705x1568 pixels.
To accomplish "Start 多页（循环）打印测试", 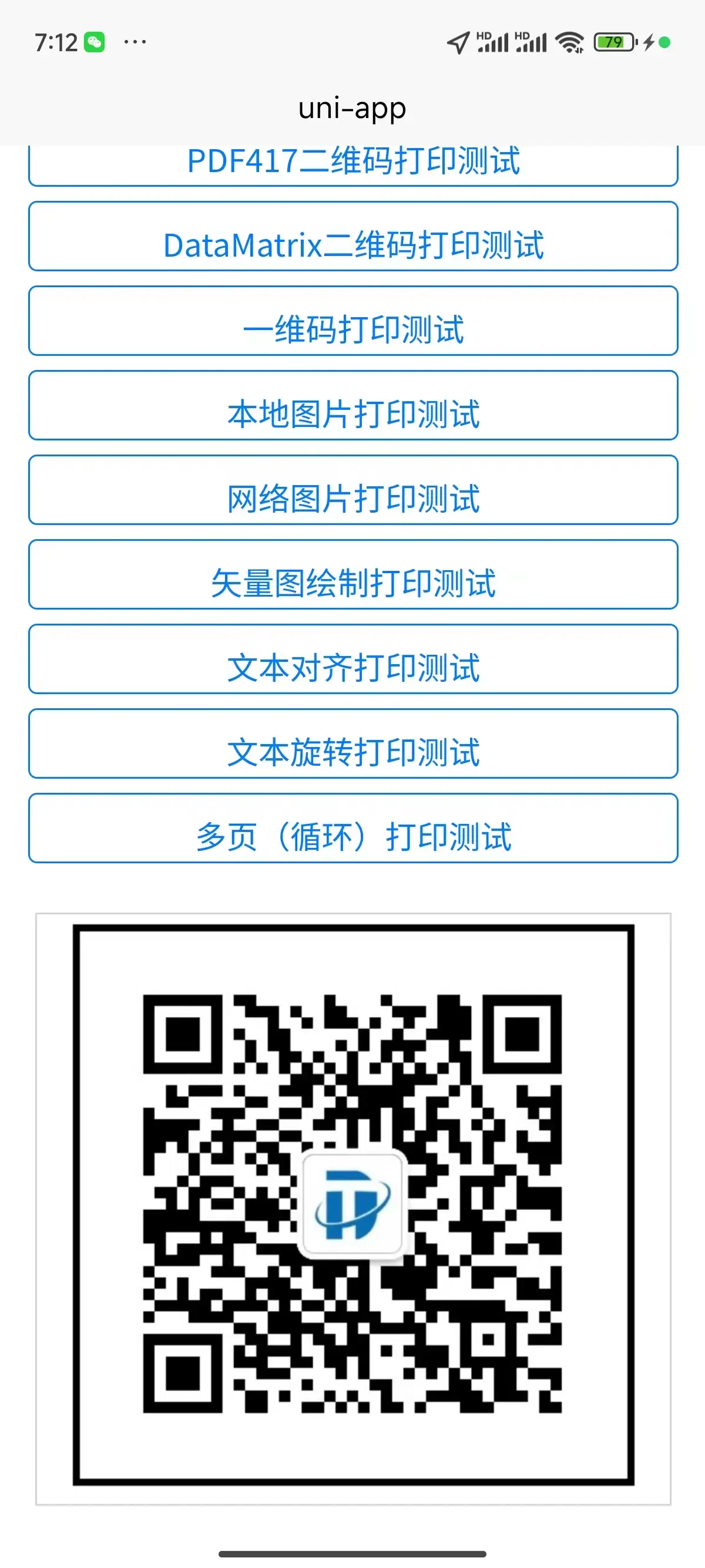I will click(x=353, y=829).
